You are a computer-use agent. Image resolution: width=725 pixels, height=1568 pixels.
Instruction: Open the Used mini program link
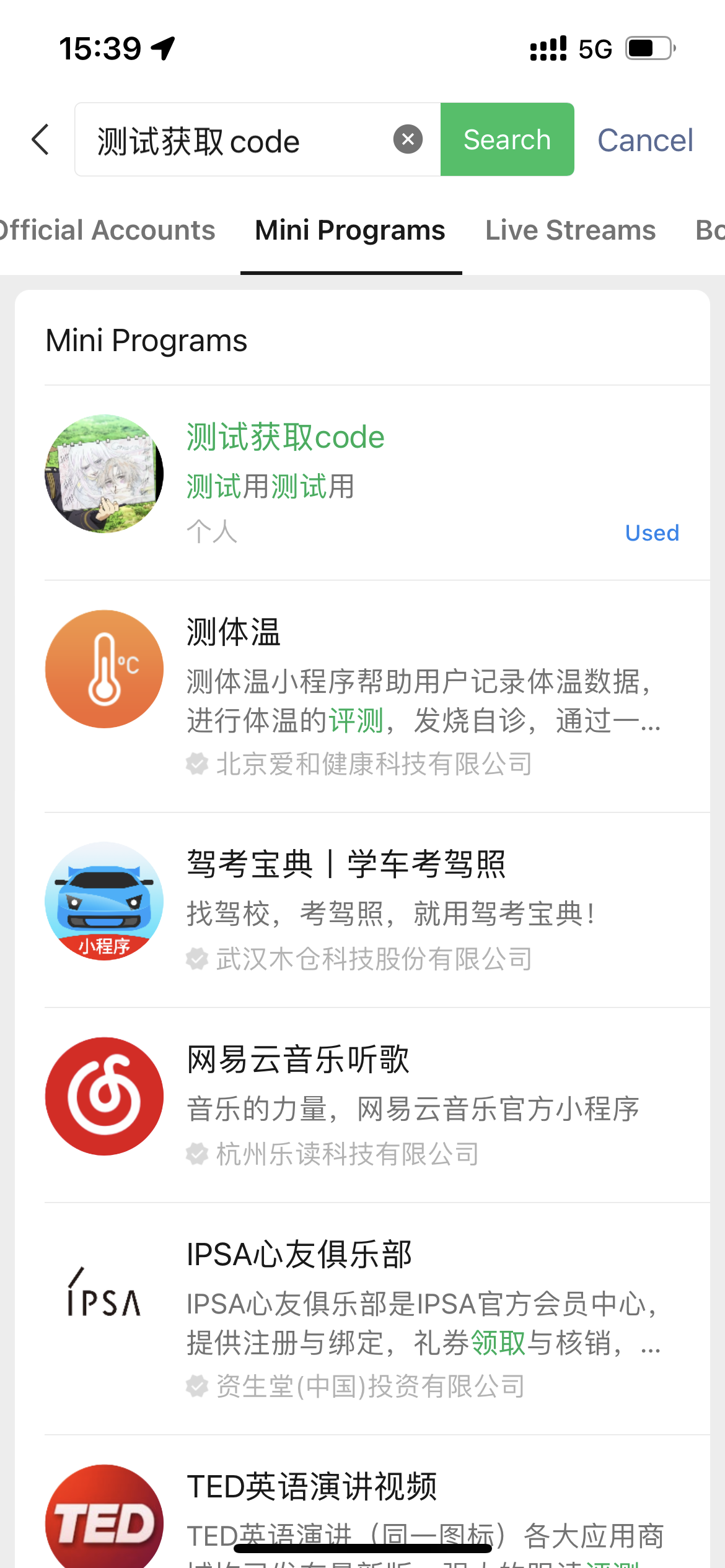coord(651,533)
